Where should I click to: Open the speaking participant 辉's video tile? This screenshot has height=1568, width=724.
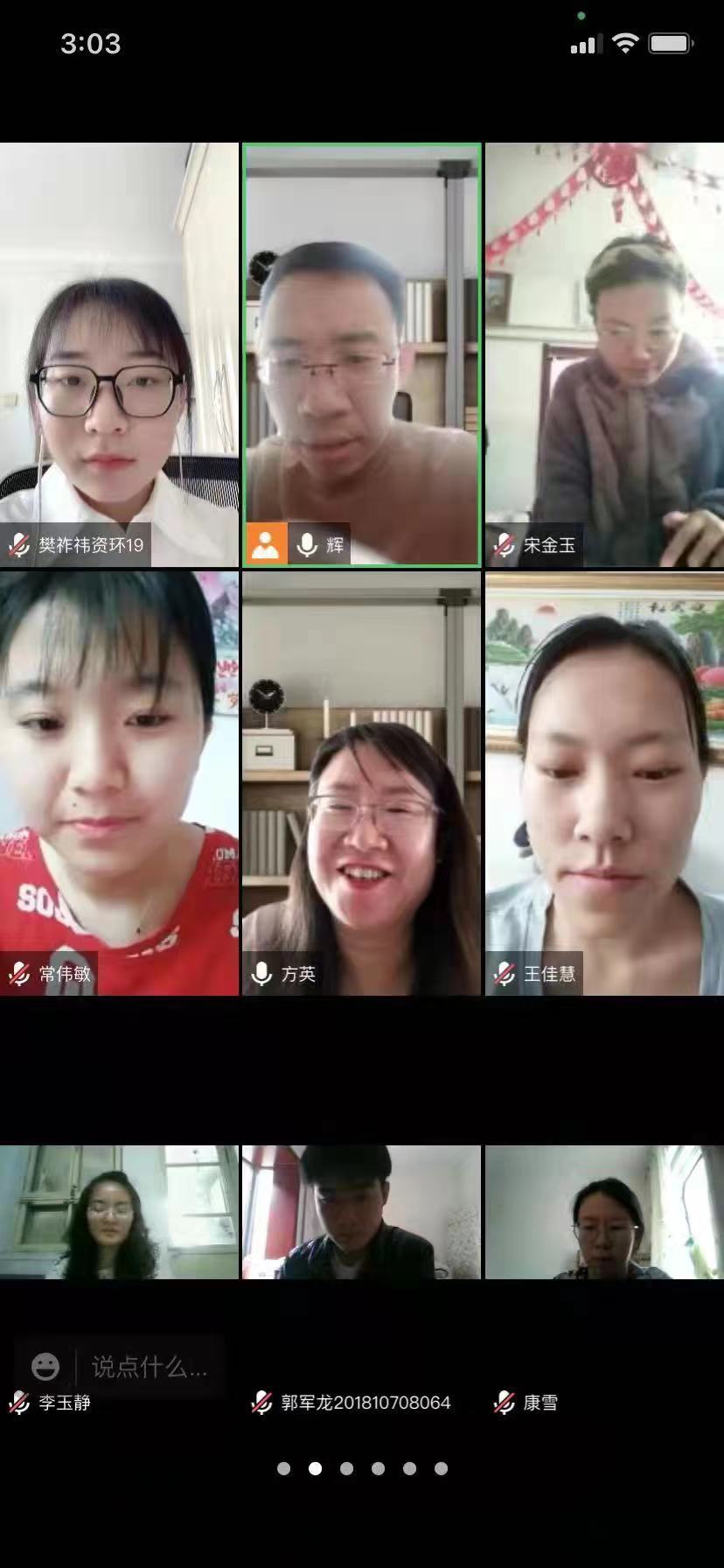(x=362, y=354)
